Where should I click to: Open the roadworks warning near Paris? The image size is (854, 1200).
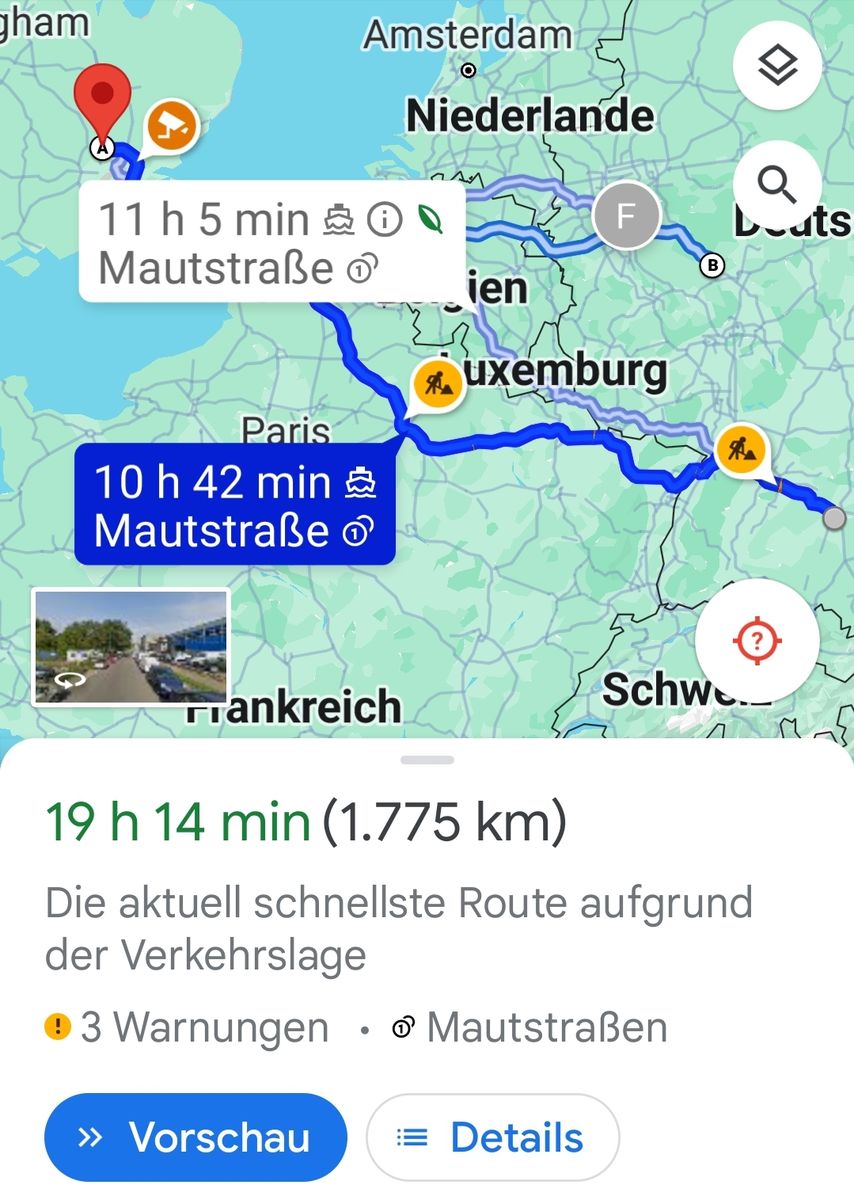pos(435,382)
